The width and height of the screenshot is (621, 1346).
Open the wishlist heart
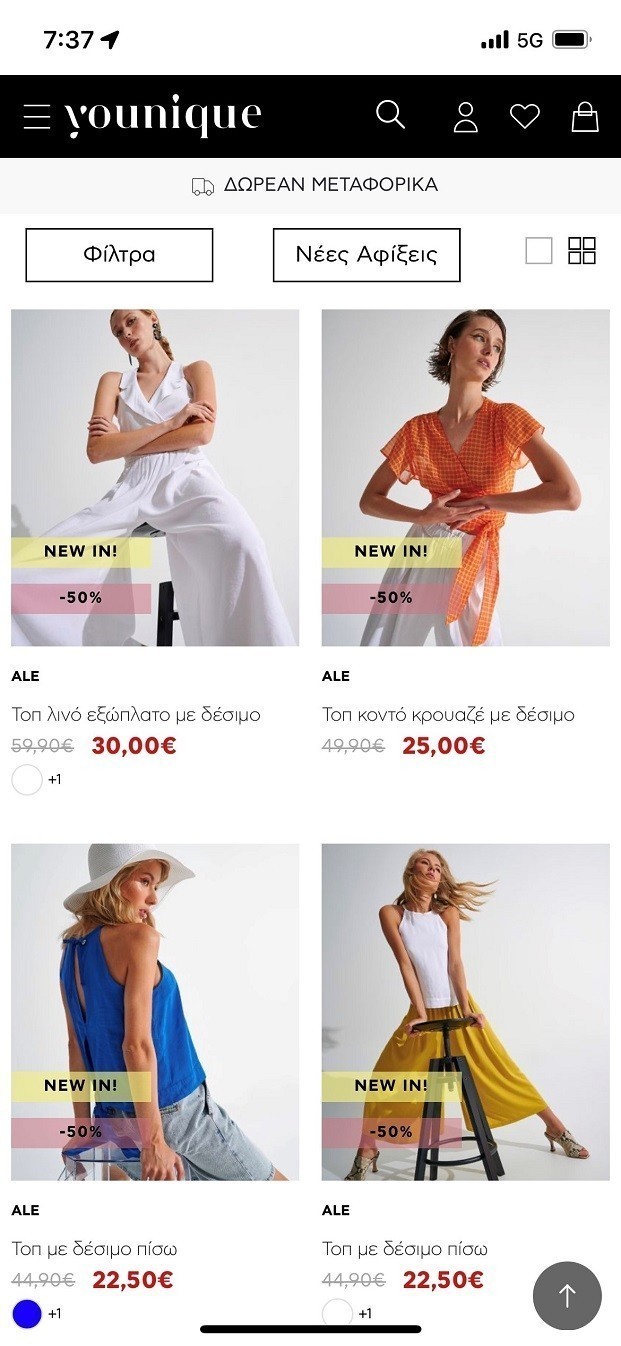(x=524, y=117)
